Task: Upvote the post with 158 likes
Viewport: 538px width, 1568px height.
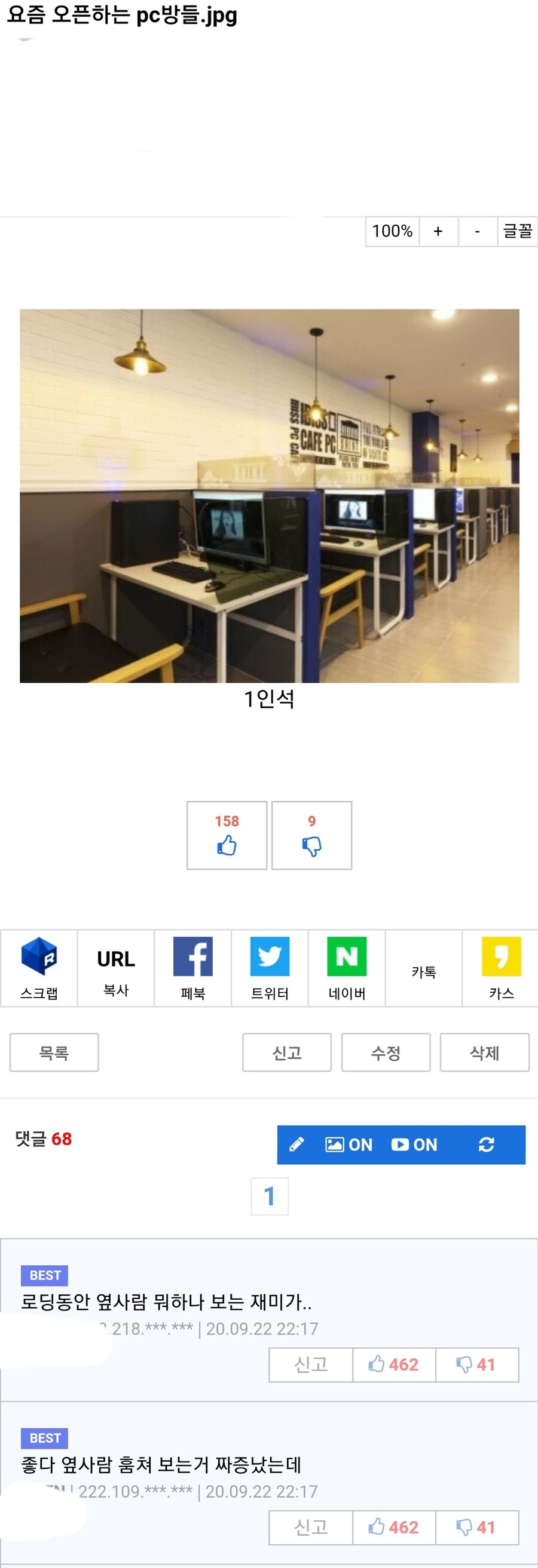Action: click(227, 835)
